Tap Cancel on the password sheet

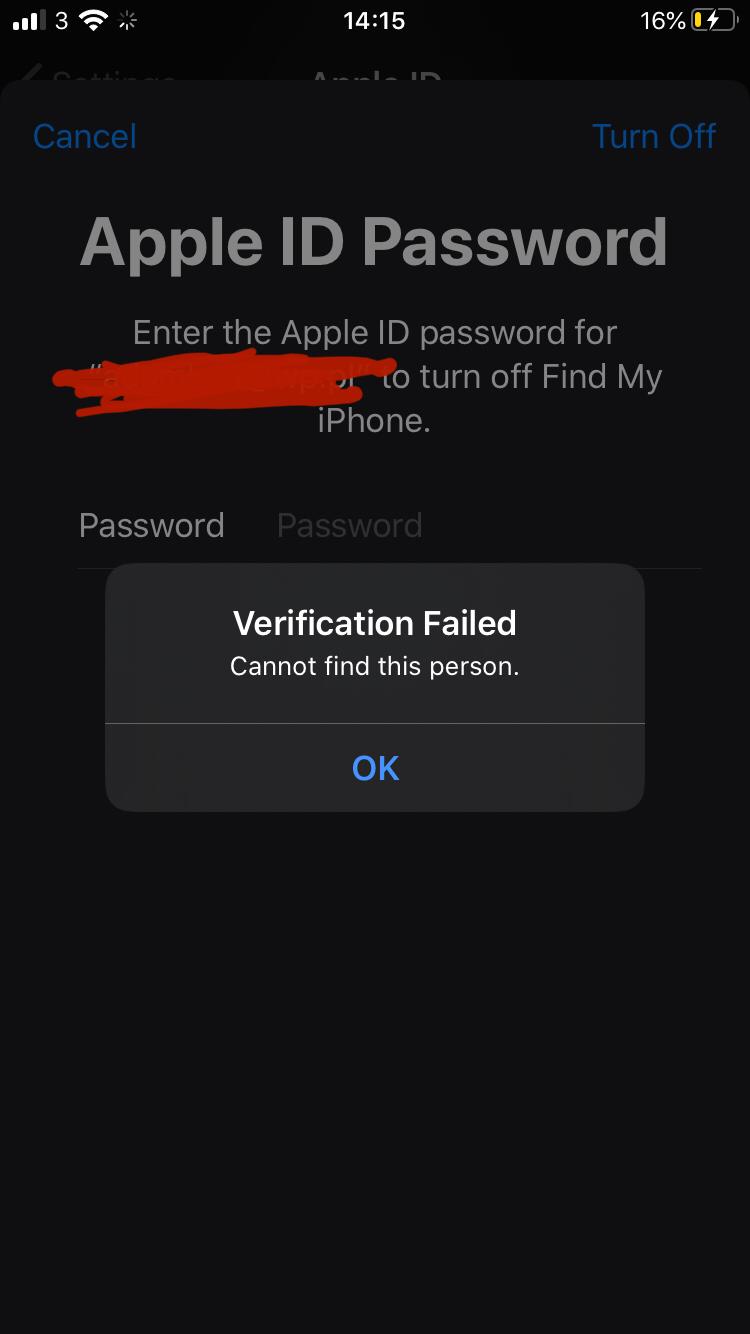[85, 137]
